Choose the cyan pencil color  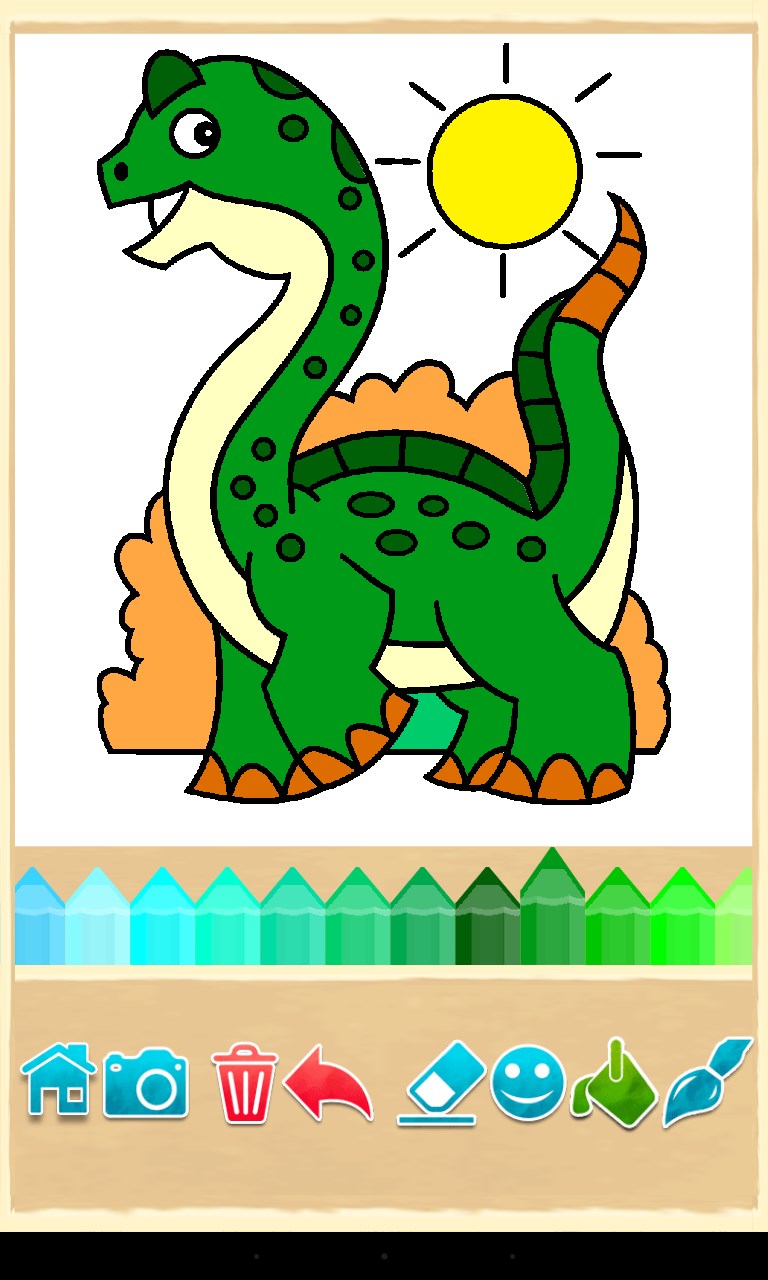click(x=162, y=920)
